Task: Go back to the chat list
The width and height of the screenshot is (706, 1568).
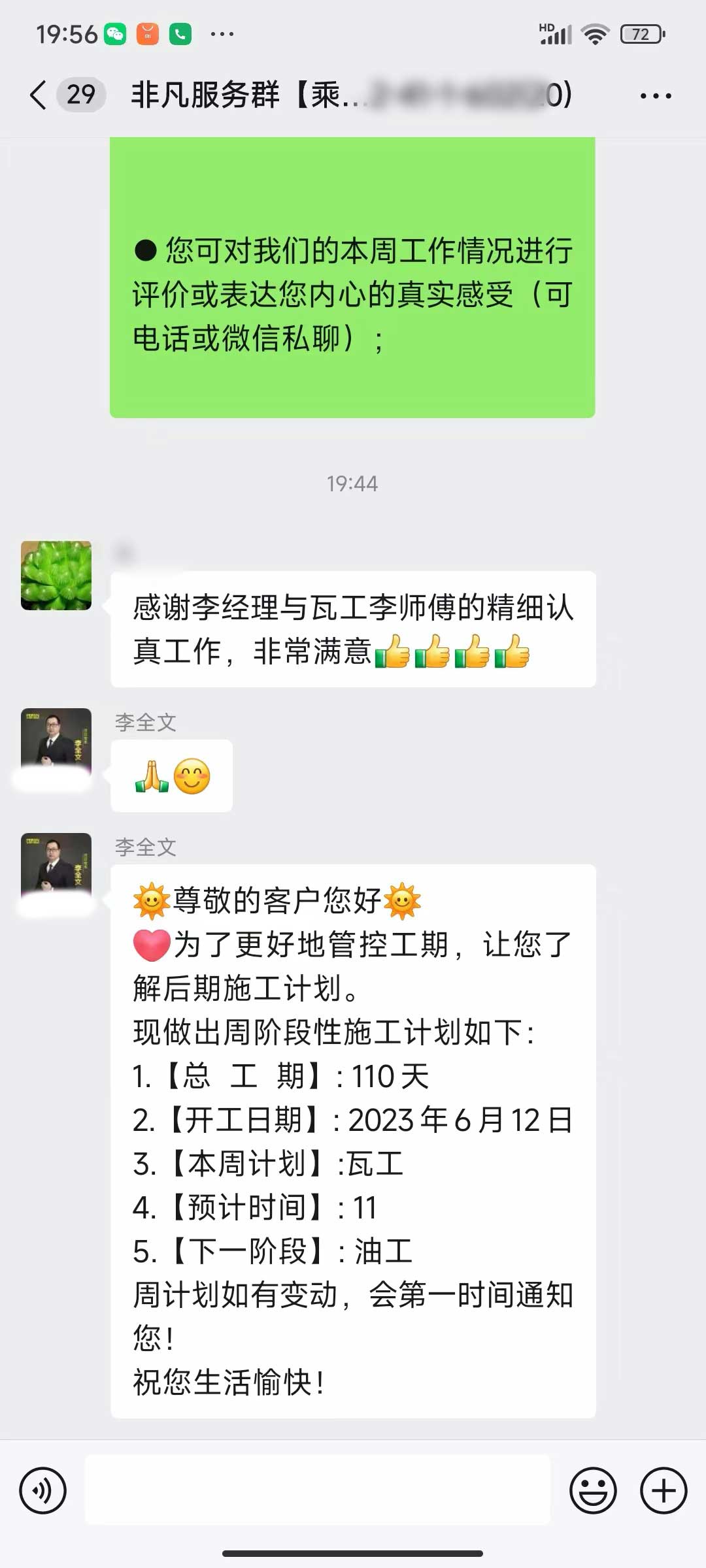Action: coord(39,95)
